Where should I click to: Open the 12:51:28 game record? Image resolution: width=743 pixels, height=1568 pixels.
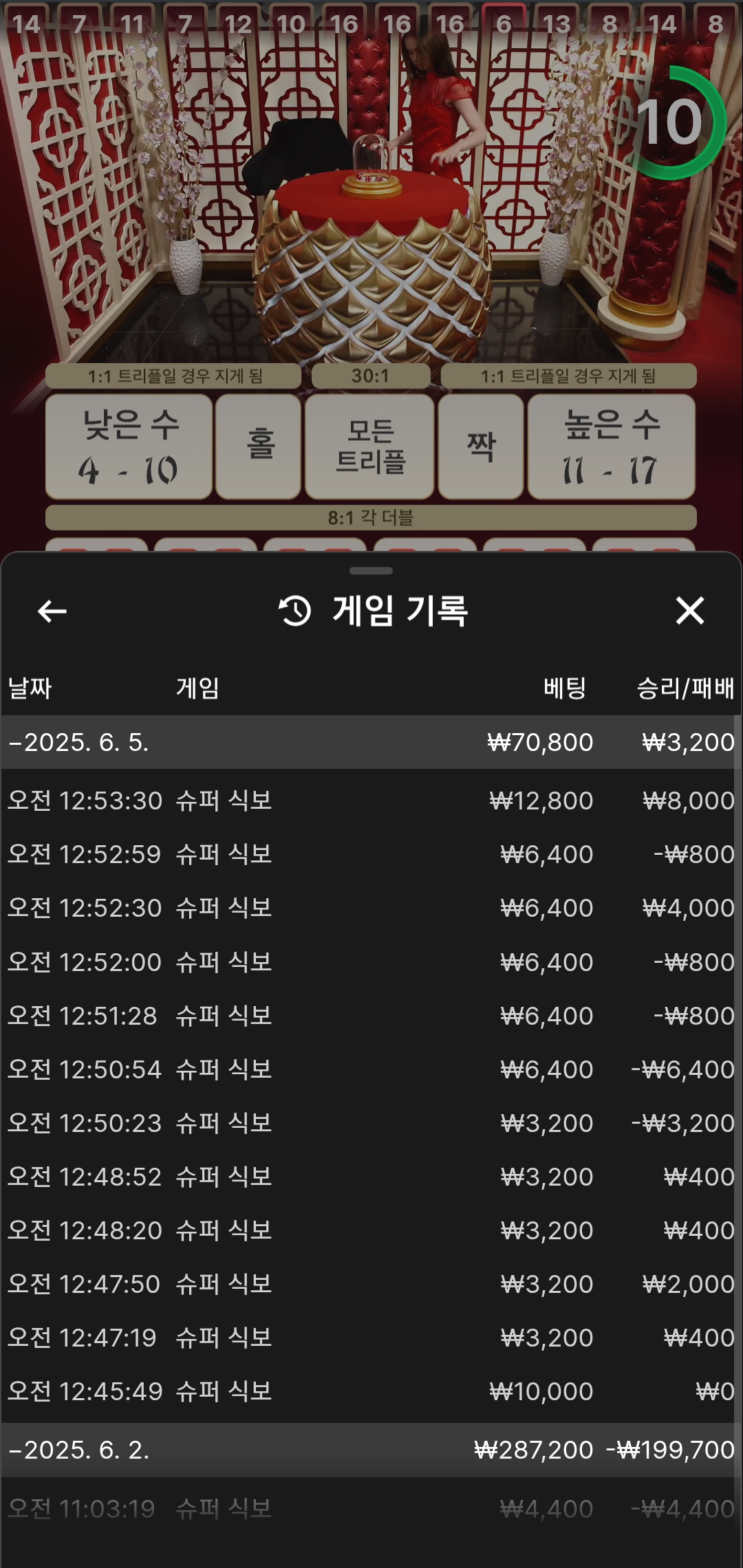click(x=370, y=1015)
